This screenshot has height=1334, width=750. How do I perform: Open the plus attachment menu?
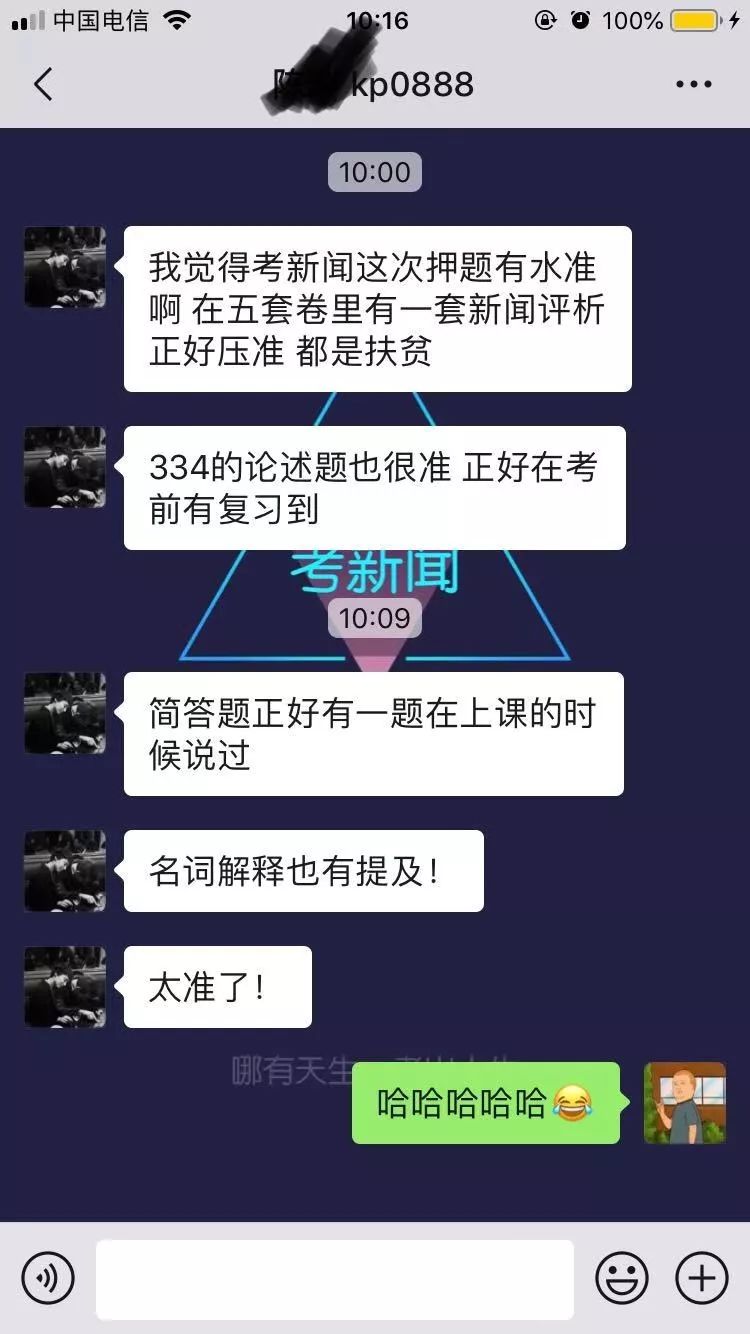(x=702, y=1278)
